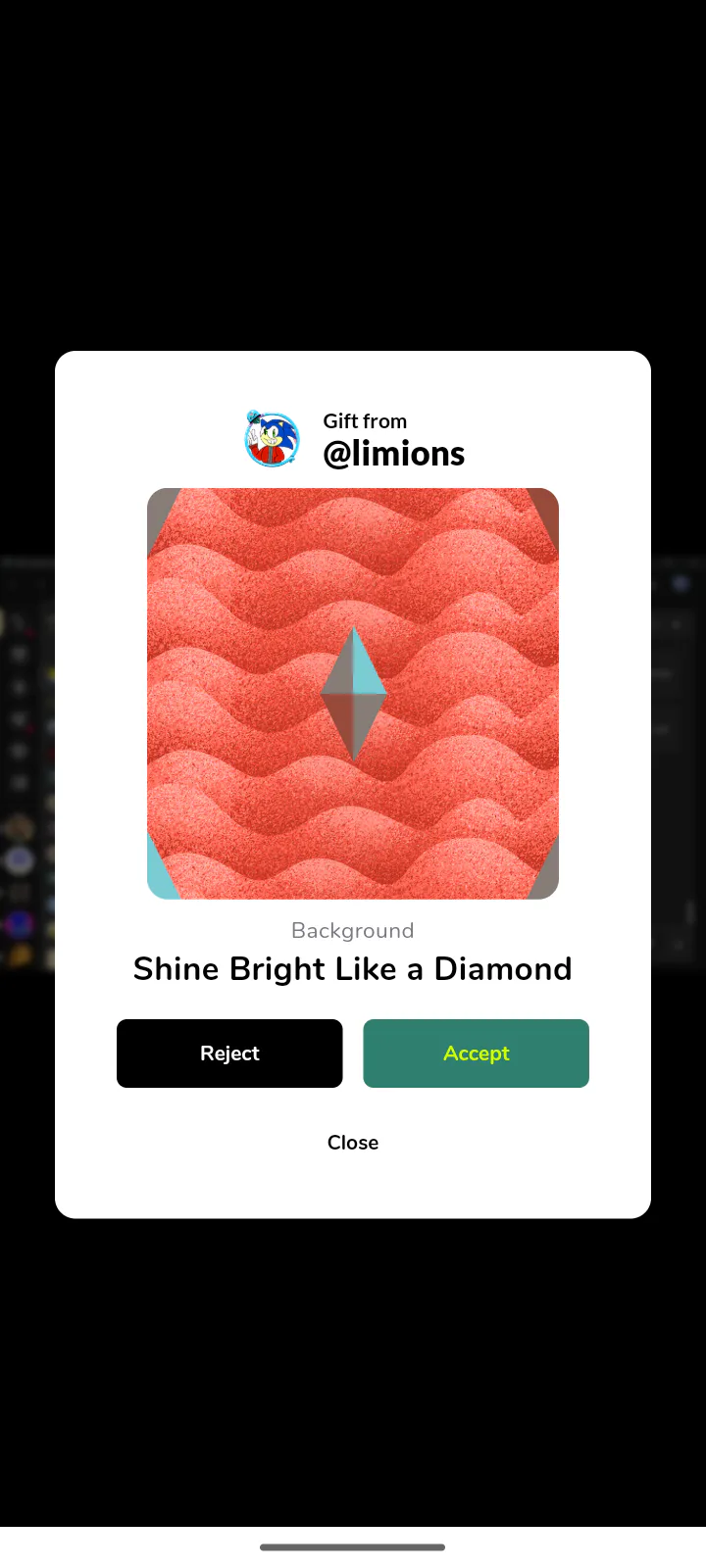Open @limions profile avatar
The height and width of the screenshot is (1568, 706).
point(272,439)
